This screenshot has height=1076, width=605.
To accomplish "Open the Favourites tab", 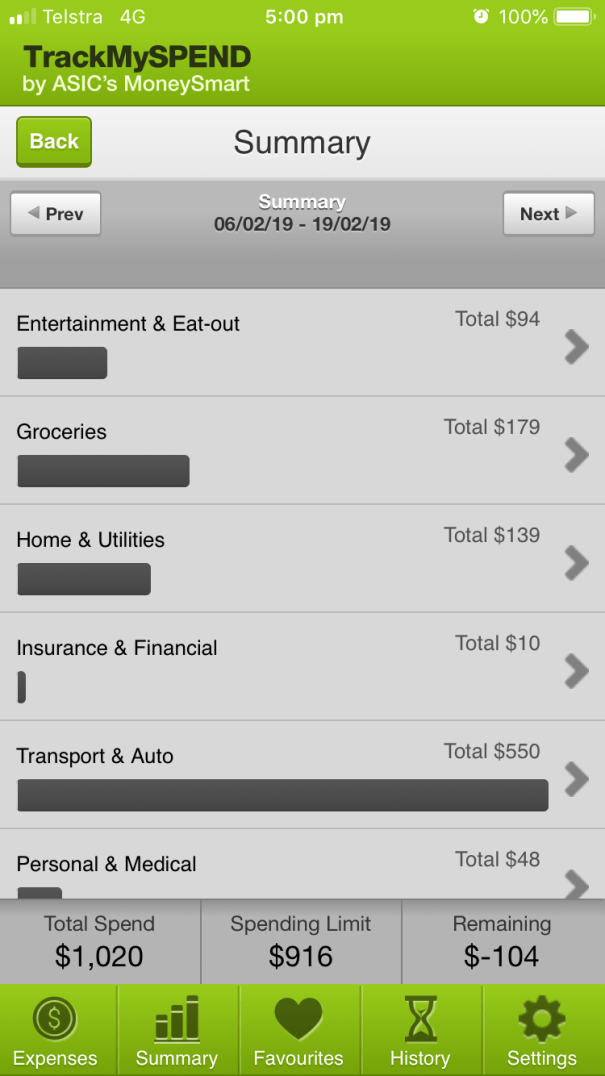I will (298, 1032).
